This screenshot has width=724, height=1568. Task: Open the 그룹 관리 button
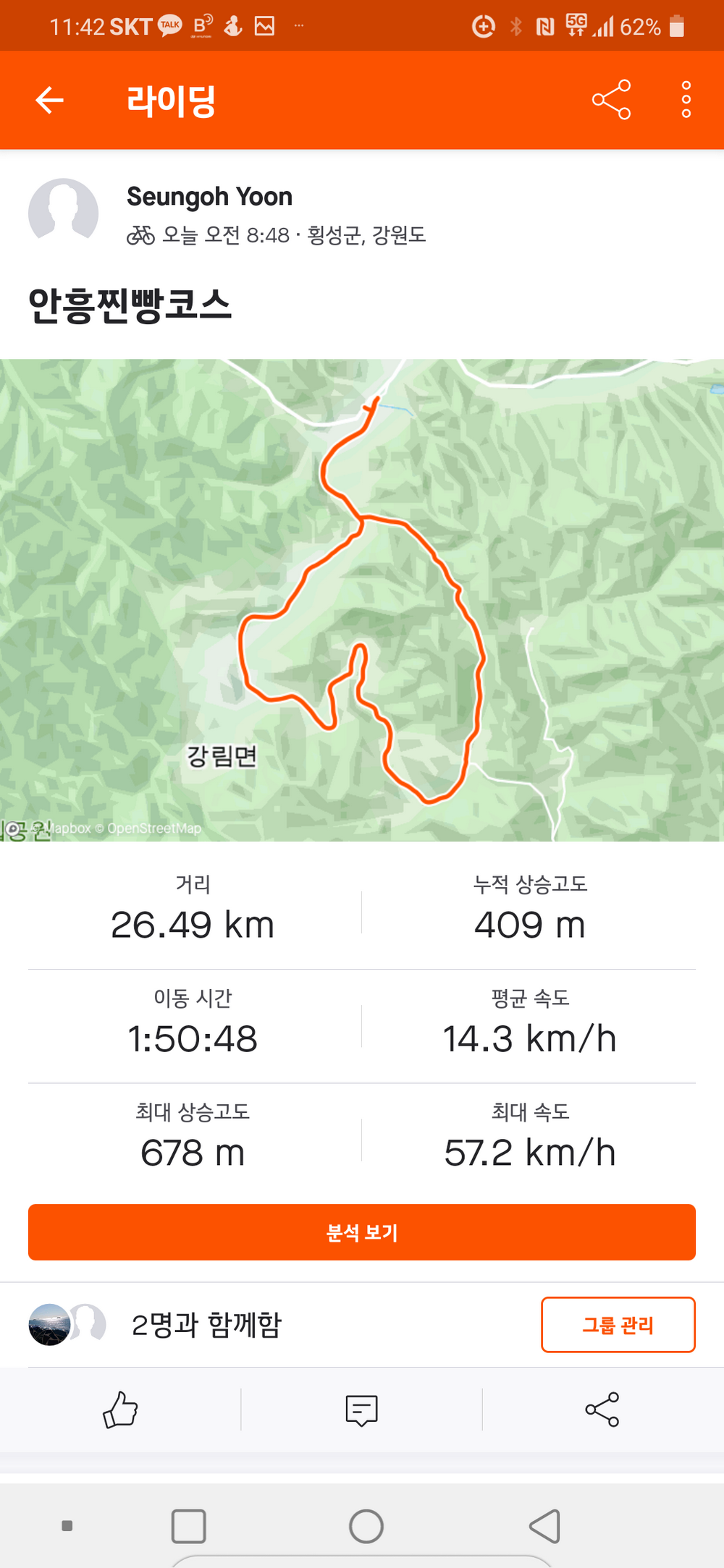pyautogui.click(x=618, y=1324)
